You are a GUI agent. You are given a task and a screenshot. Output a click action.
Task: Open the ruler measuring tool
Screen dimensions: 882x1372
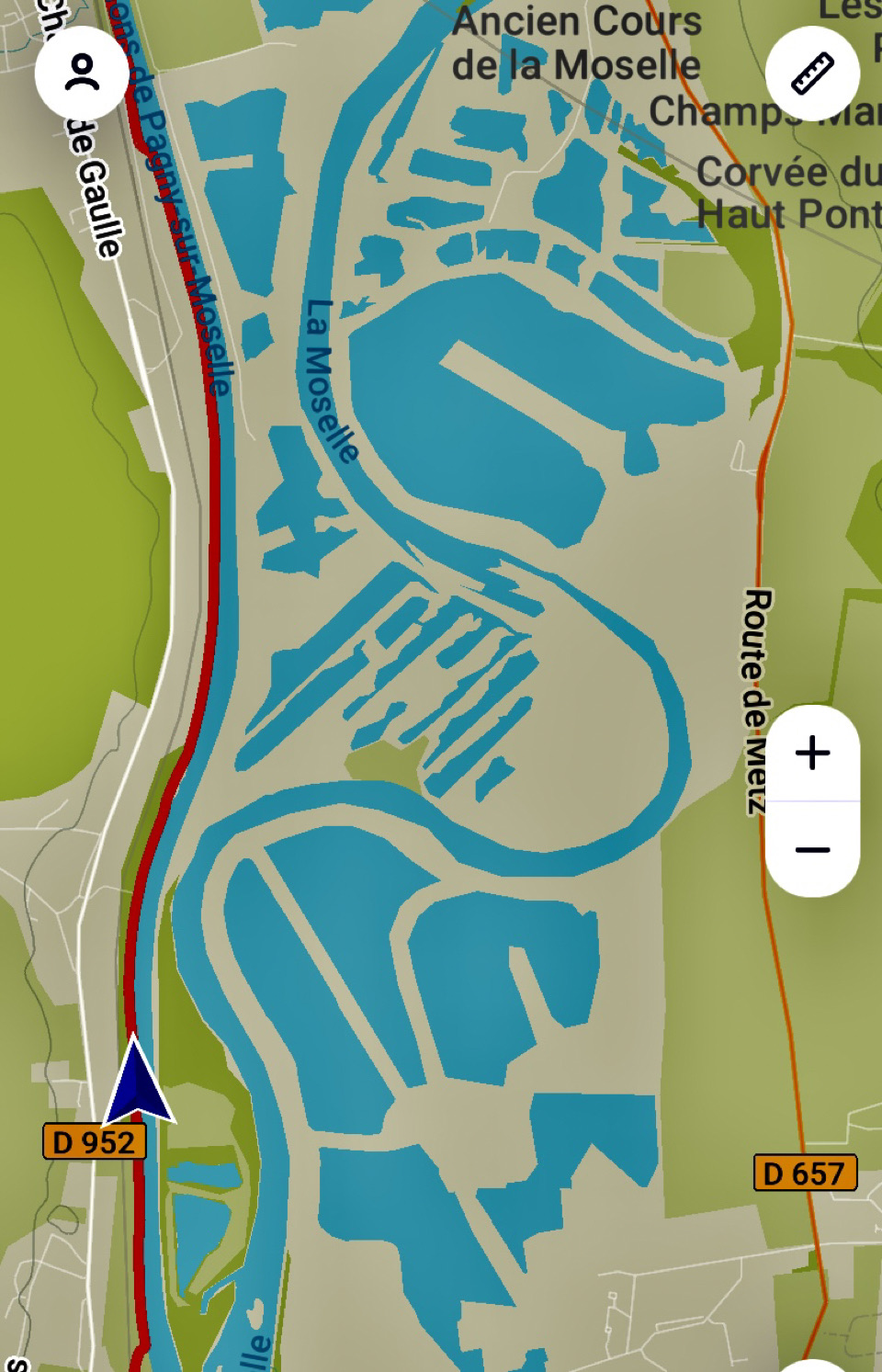tap(812, 74)
